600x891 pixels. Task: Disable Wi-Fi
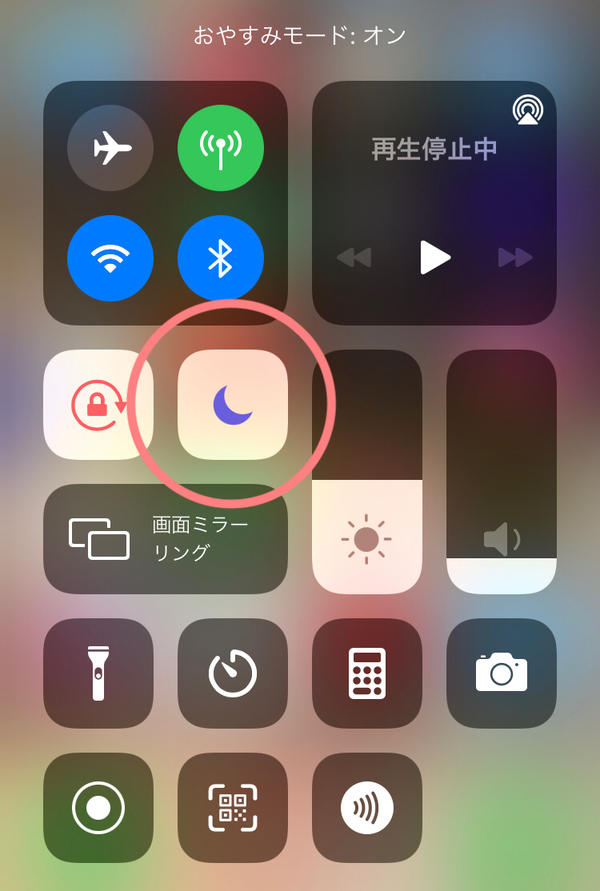click(x=110, y=259)
